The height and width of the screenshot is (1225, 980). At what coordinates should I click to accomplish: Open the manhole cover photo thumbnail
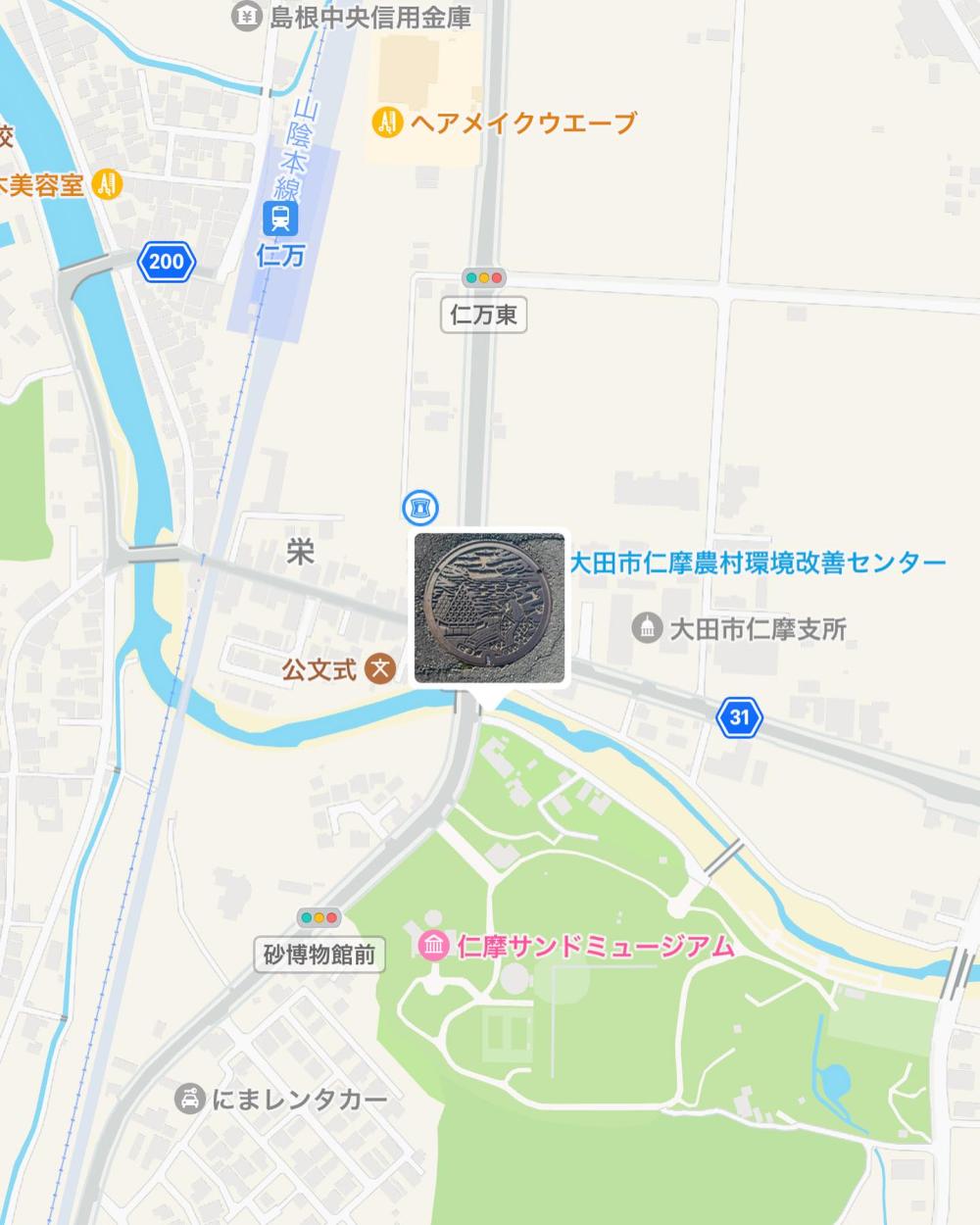tap(489, 608)
